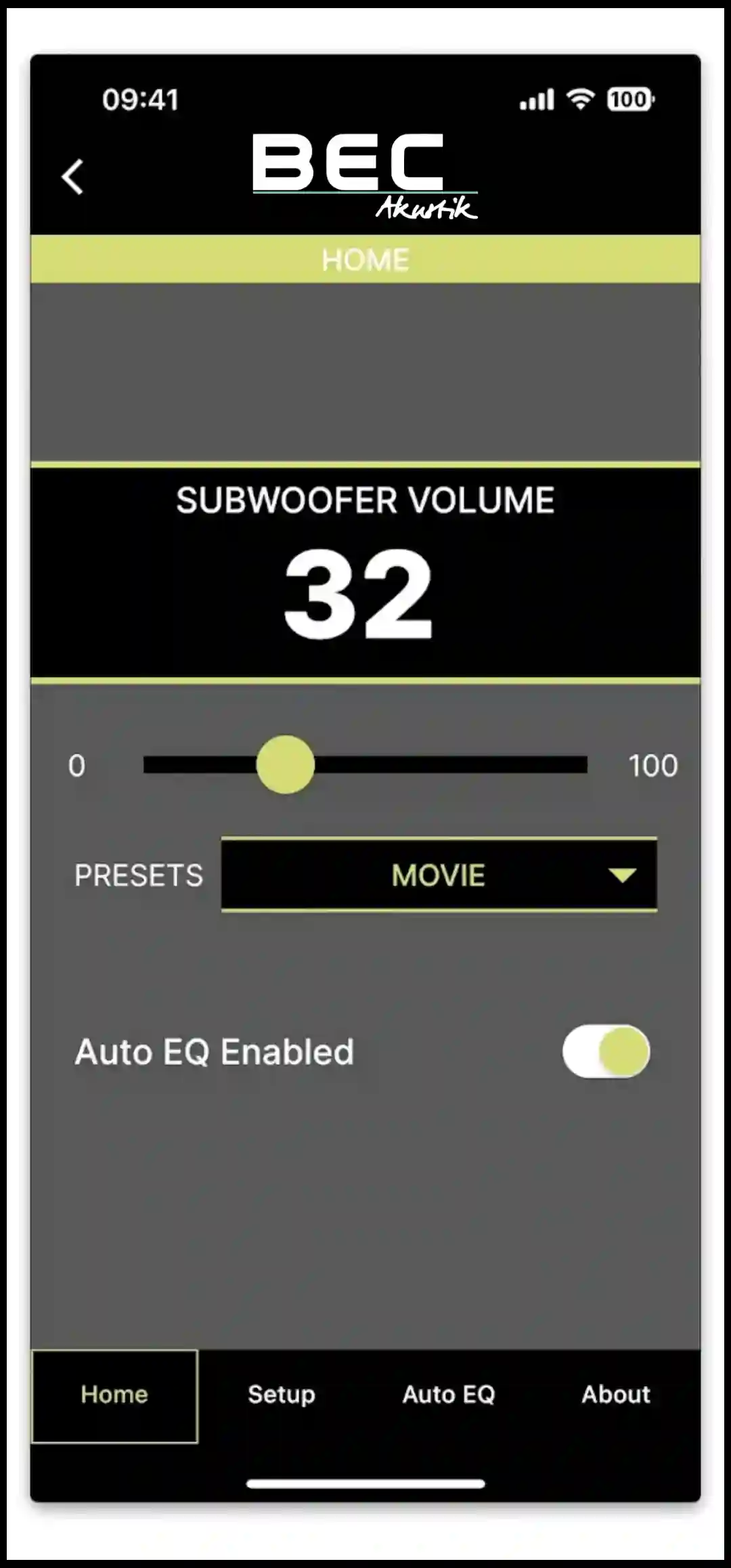Viewport: 731px width, 1568px height.
Task: Tap the subwoofer volume slider handle
Action: click(285, 764)
